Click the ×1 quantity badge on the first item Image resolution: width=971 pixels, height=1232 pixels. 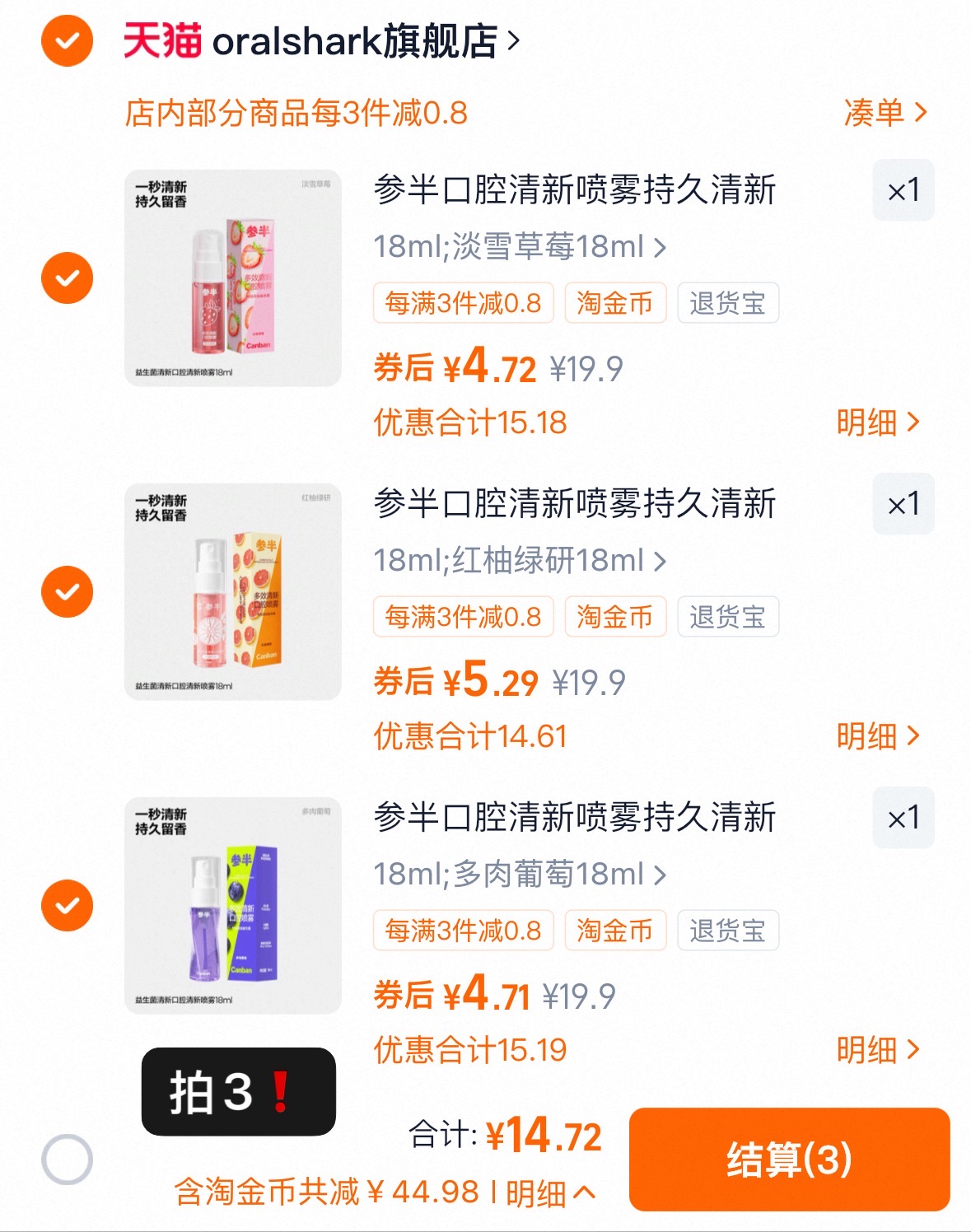point(903,190)
